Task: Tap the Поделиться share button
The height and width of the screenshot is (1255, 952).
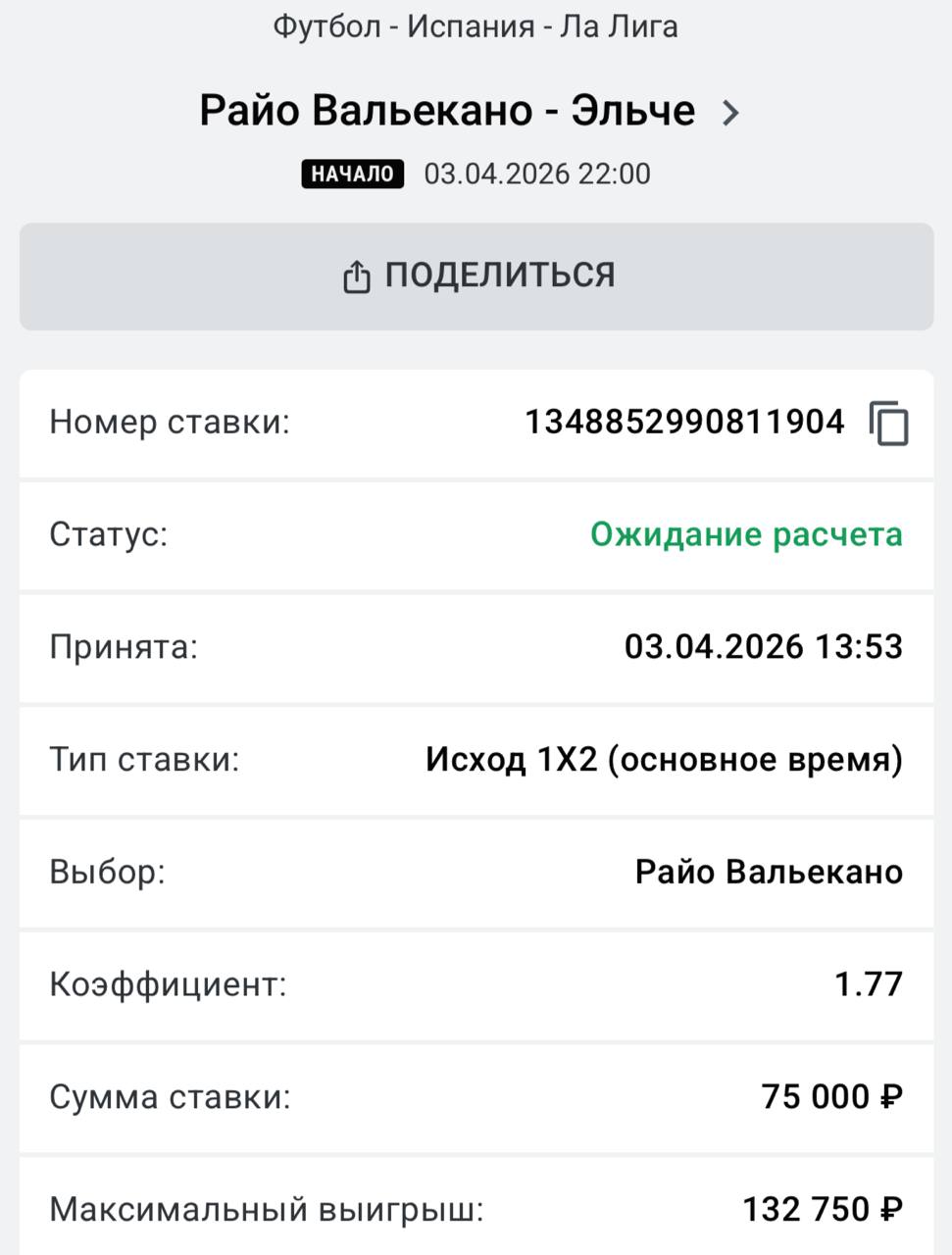Action: (x=476, y=276)
